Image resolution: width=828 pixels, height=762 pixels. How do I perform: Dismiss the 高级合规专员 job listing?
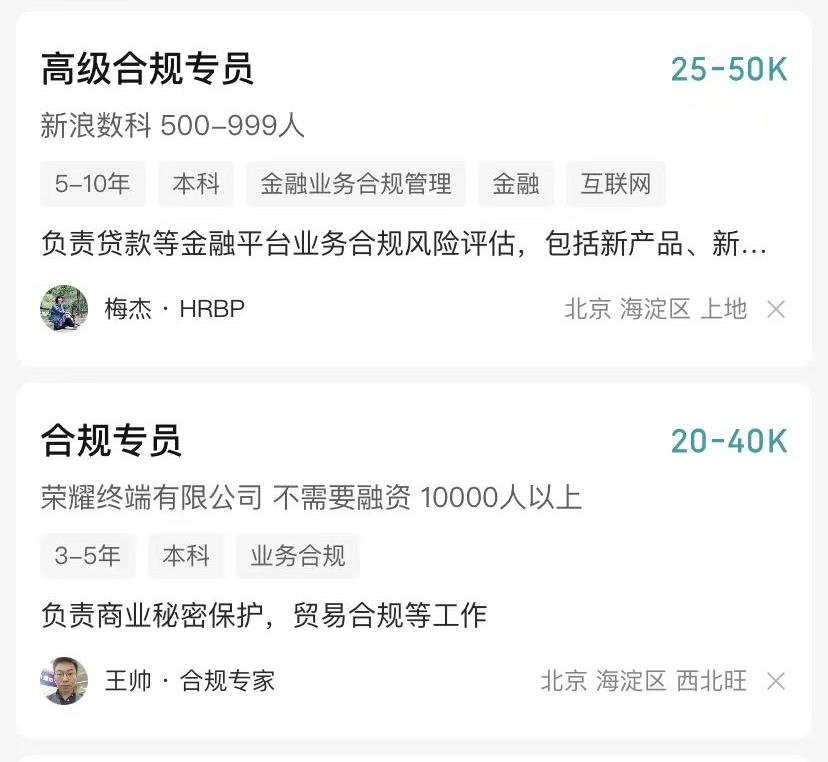(x=776, y=310)
